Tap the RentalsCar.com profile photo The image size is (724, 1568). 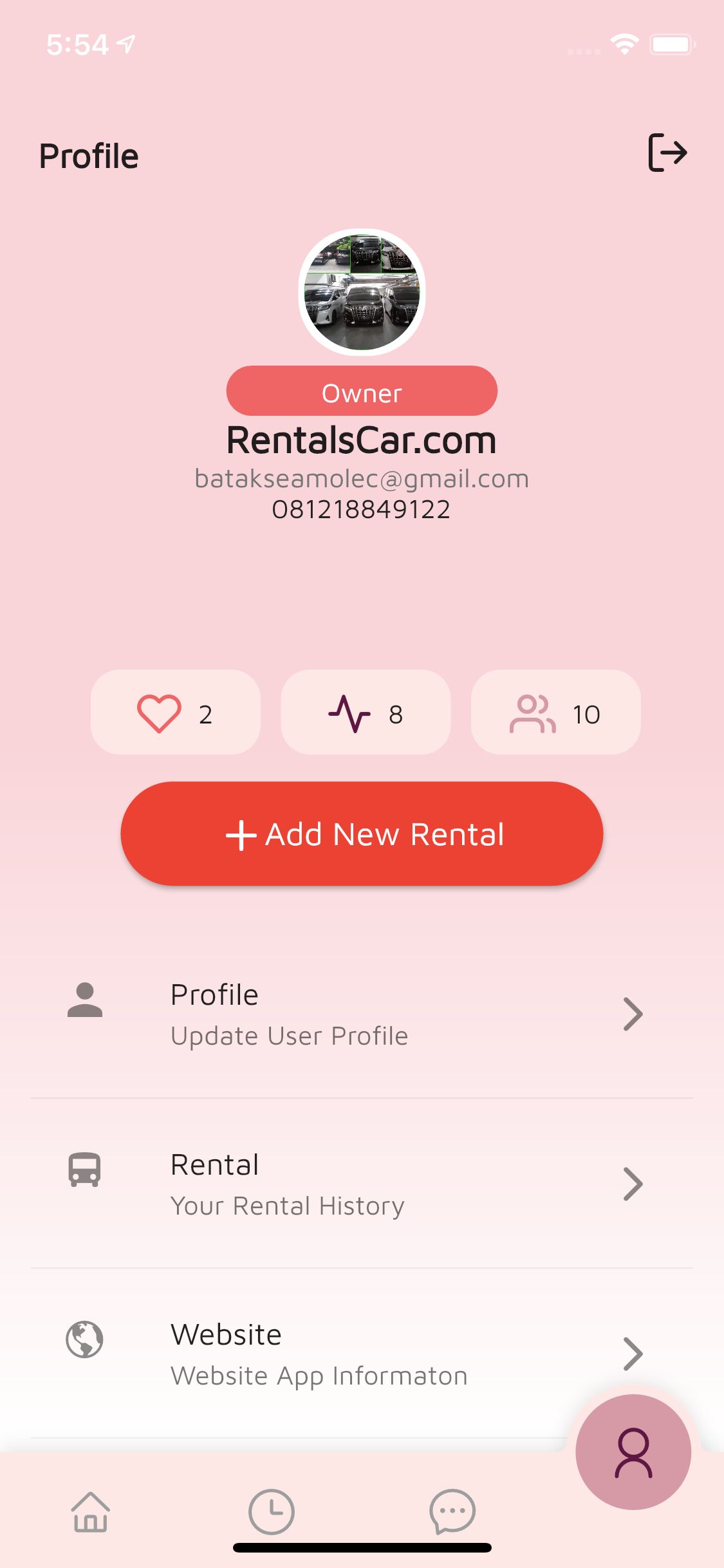coord(362,292)
